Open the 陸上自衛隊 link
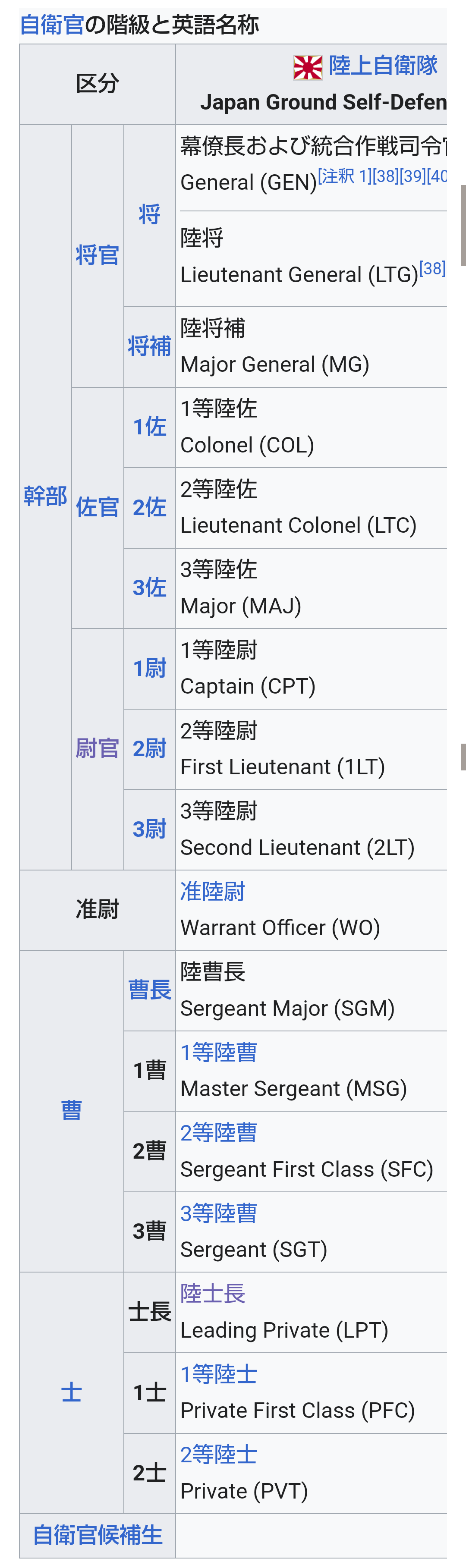 (383, 66)
